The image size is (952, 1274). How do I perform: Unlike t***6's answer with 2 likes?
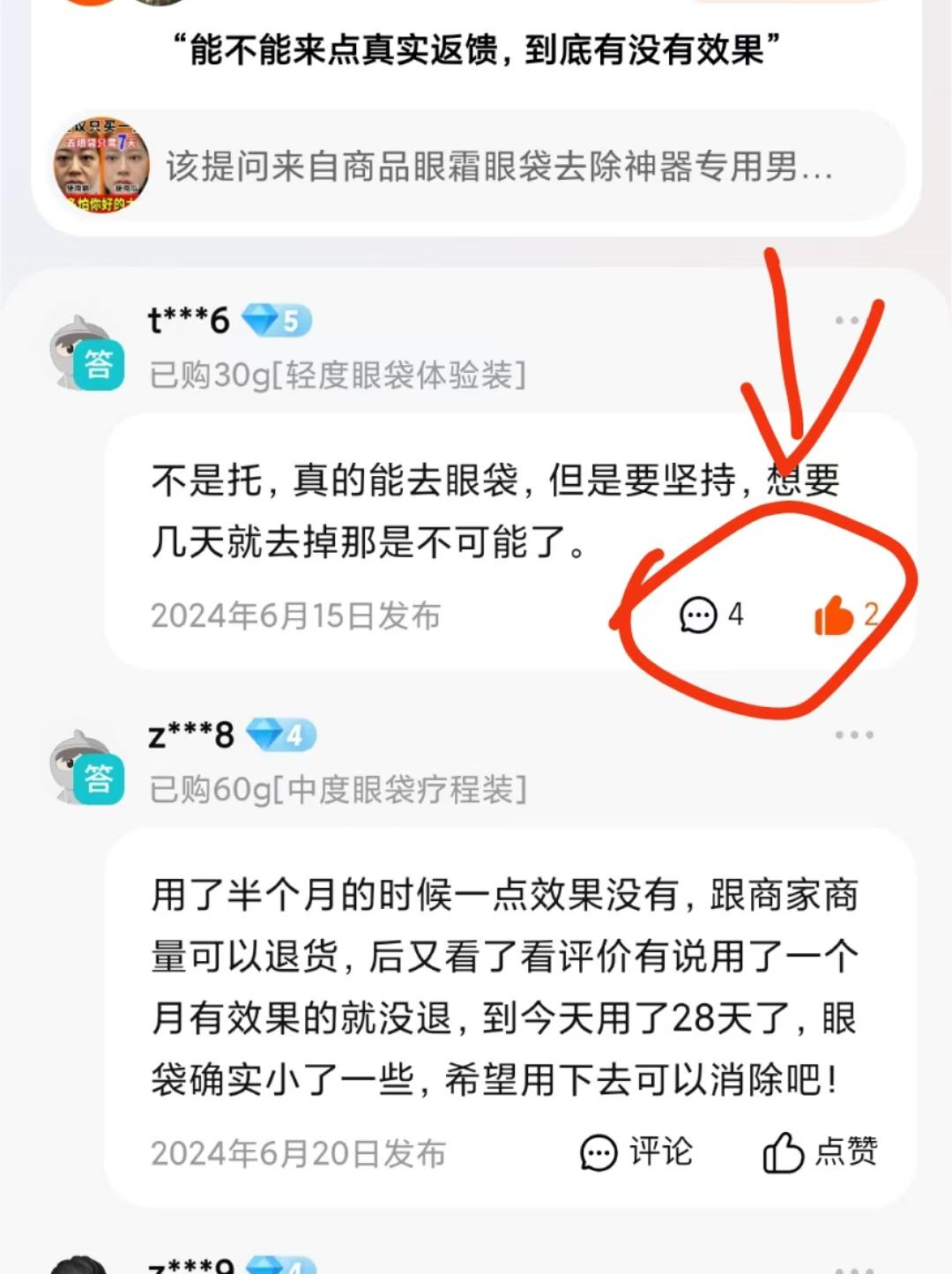[x=844, y=615]
